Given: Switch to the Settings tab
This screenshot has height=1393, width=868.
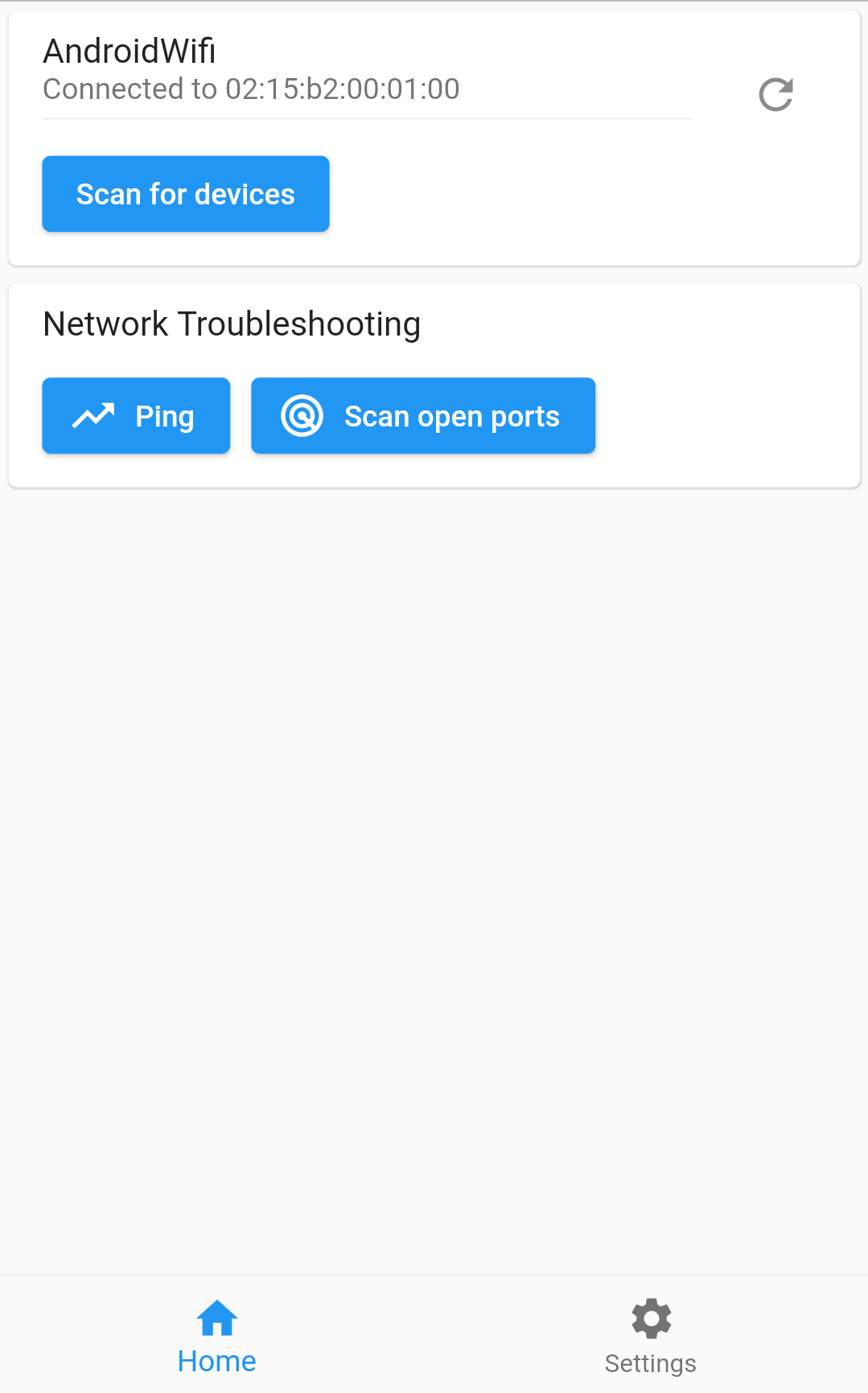Looking at the screenshot, I should pos(651,1336).
